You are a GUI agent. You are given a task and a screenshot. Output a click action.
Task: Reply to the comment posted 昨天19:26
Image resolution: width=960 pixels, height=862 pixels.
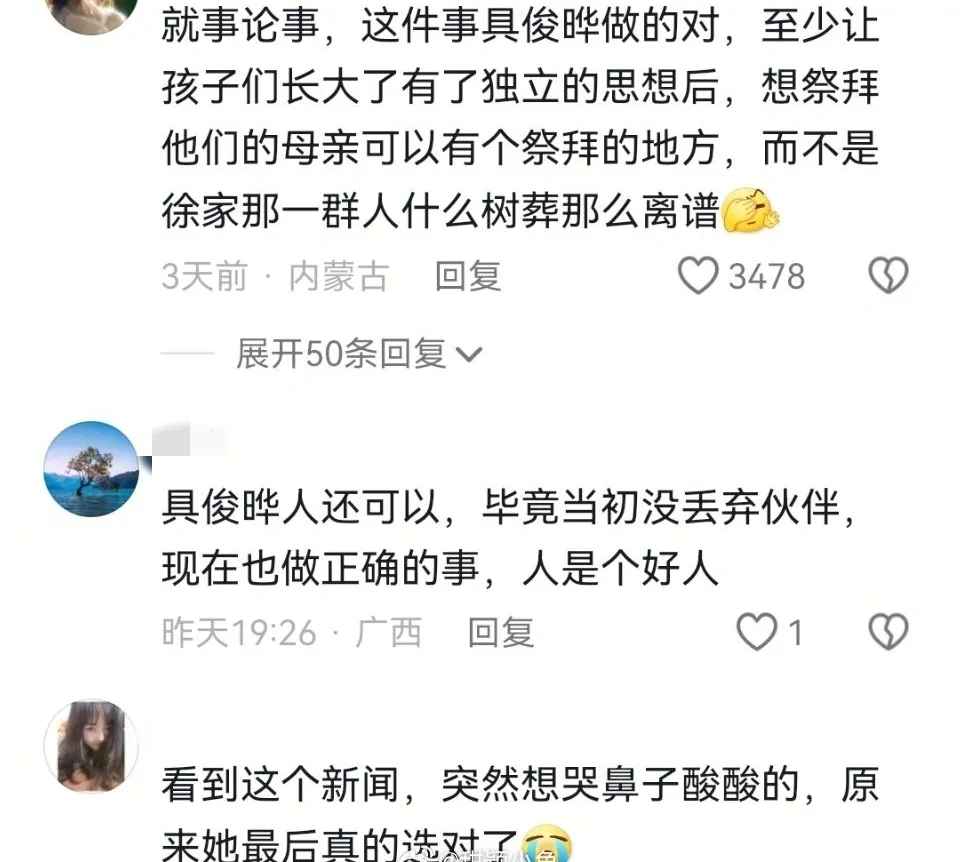[x=500, y=632]
